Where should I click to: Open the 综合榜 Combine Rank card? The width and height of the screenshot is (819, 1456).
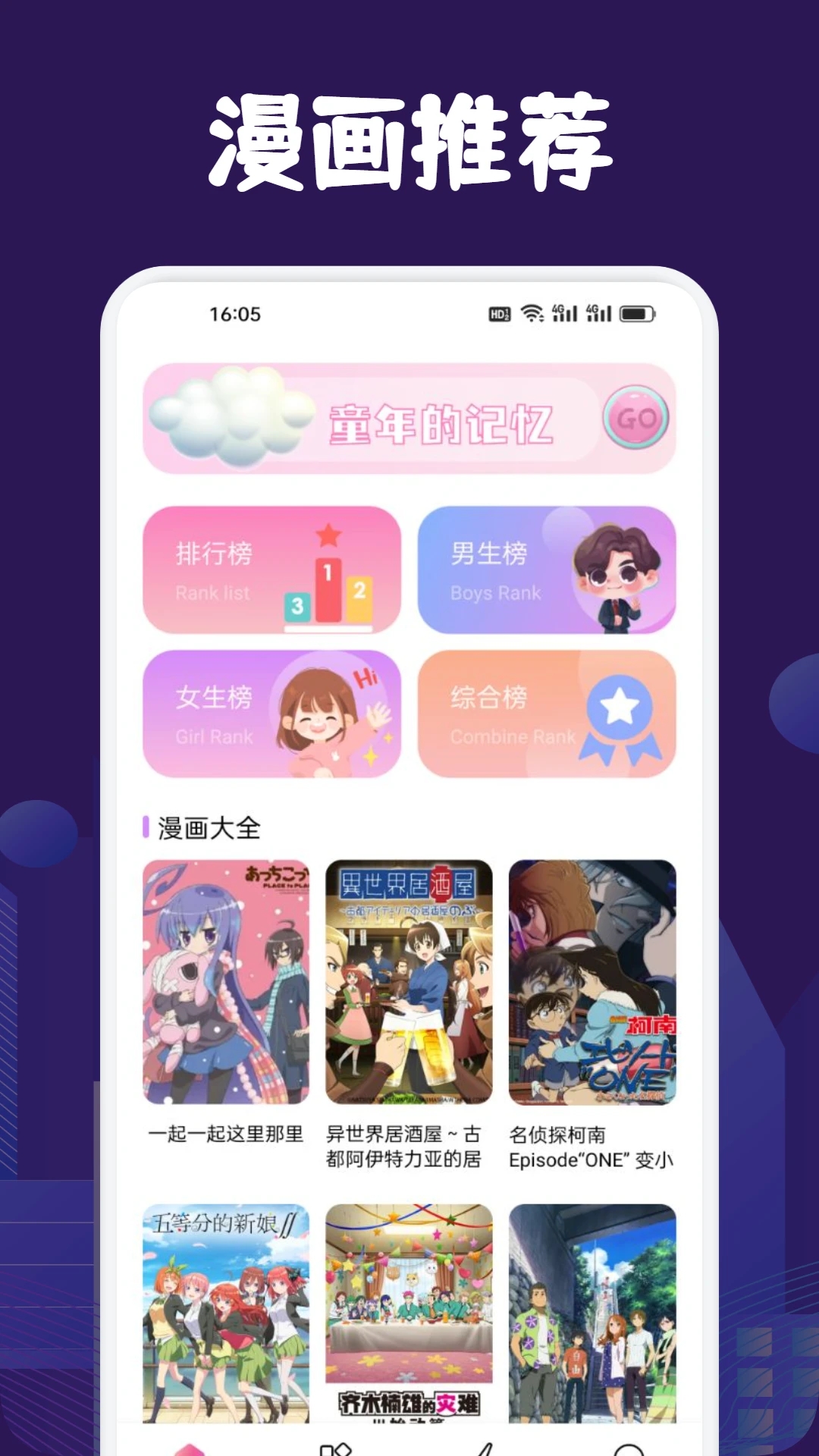548,715
